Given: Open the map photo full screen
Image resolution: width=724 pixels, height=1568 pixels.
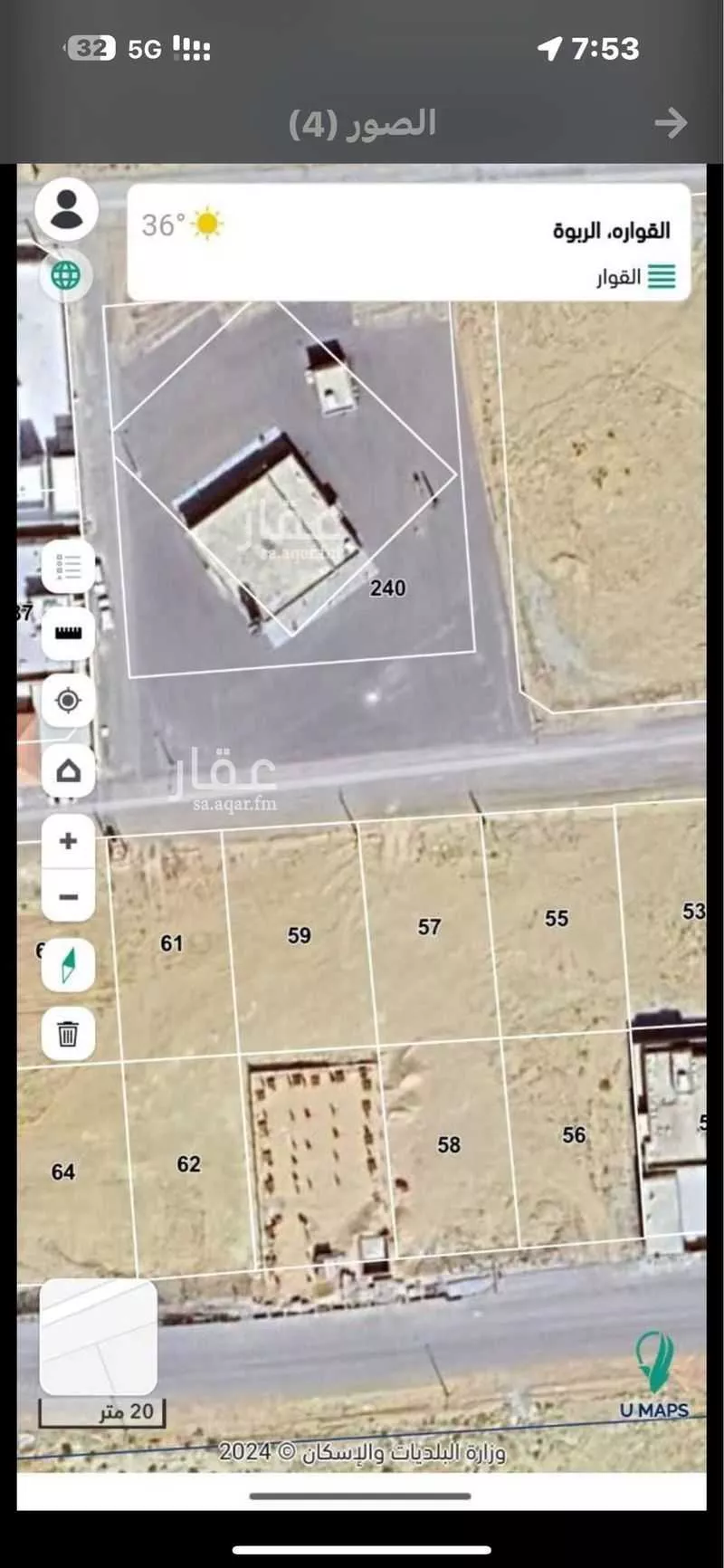Looking at the screenshot, I should (362, 815).
